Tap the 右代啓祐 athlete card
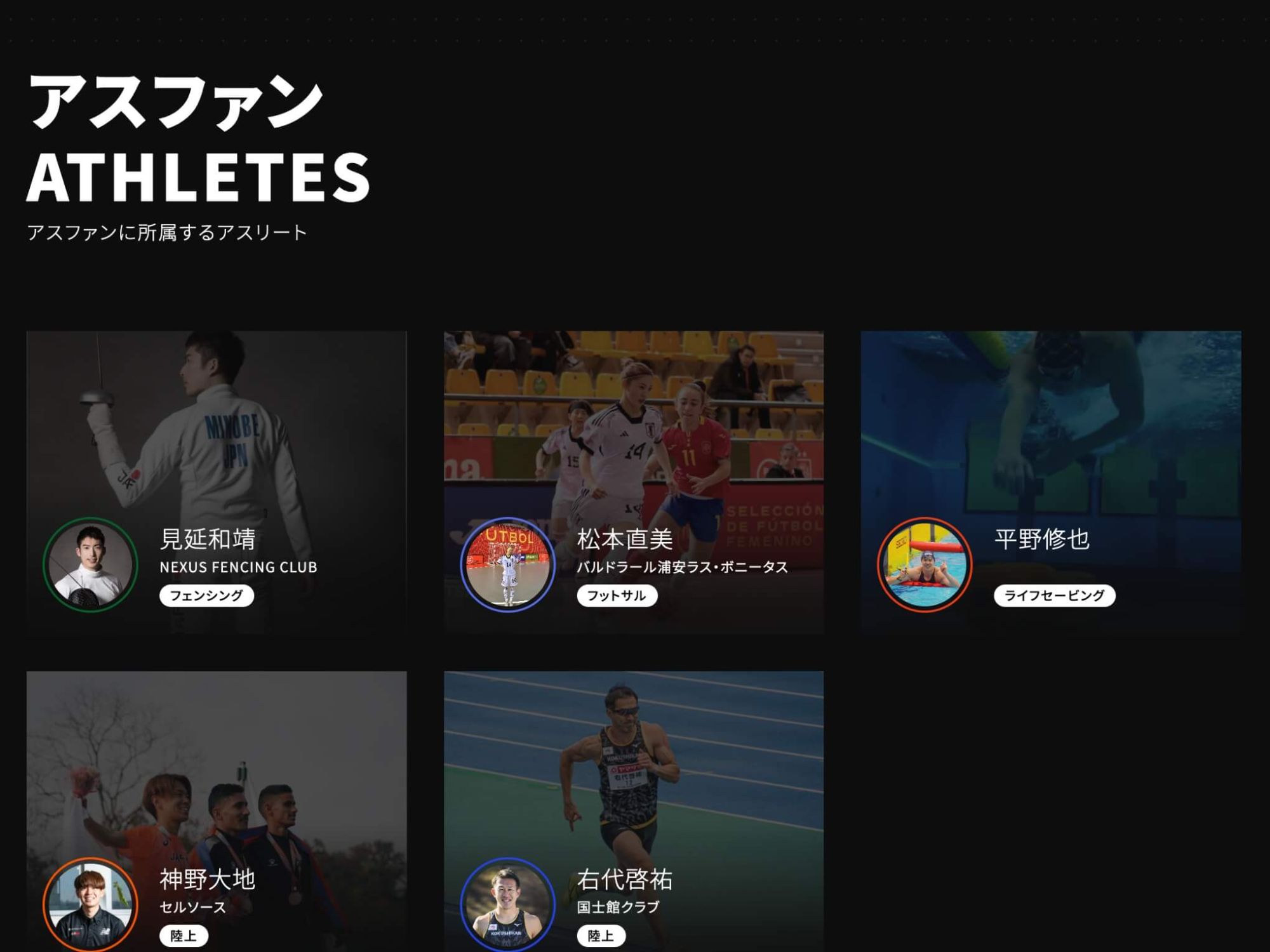 click(633, 811)
